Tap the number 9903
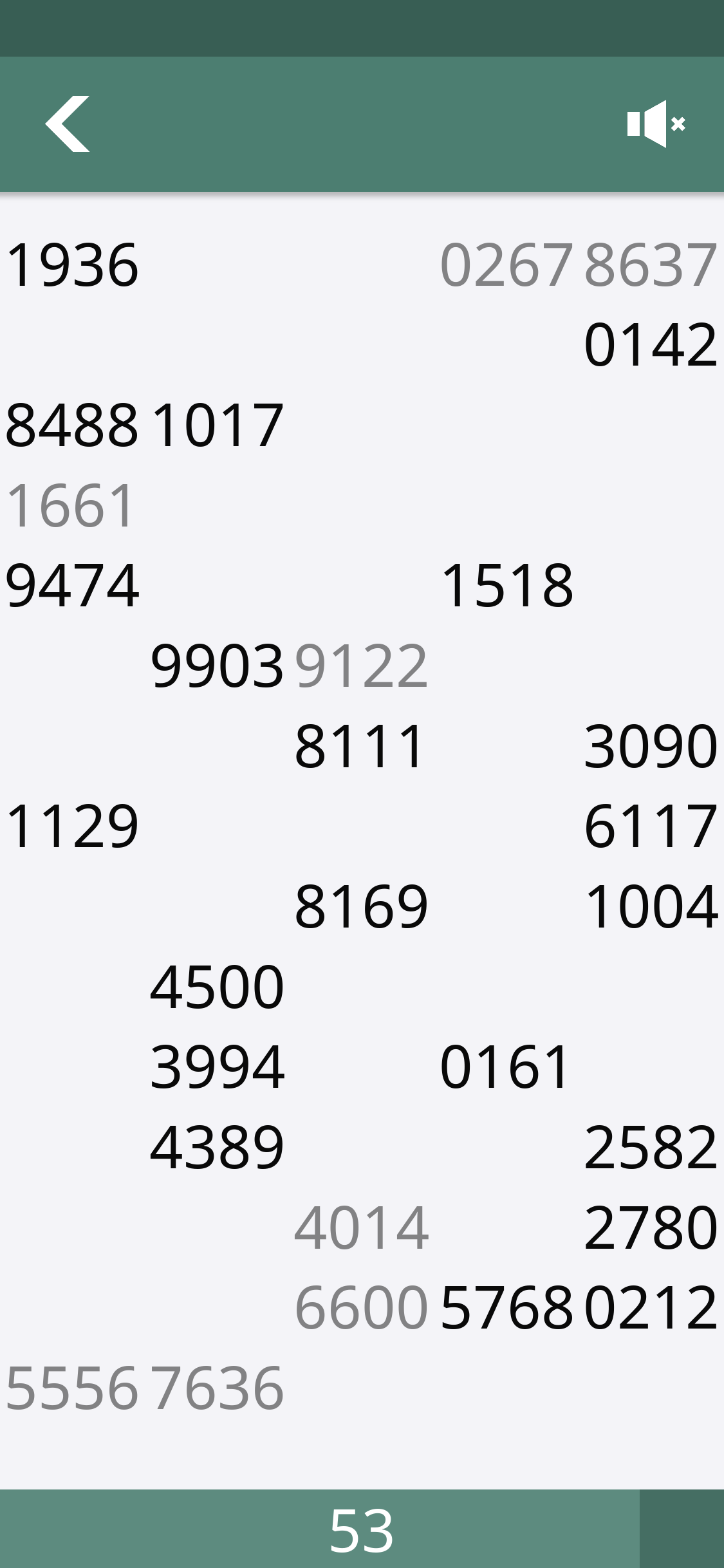Image resolution: width=724 pixels, height=1568 pixels. click(x=218, y=666)
